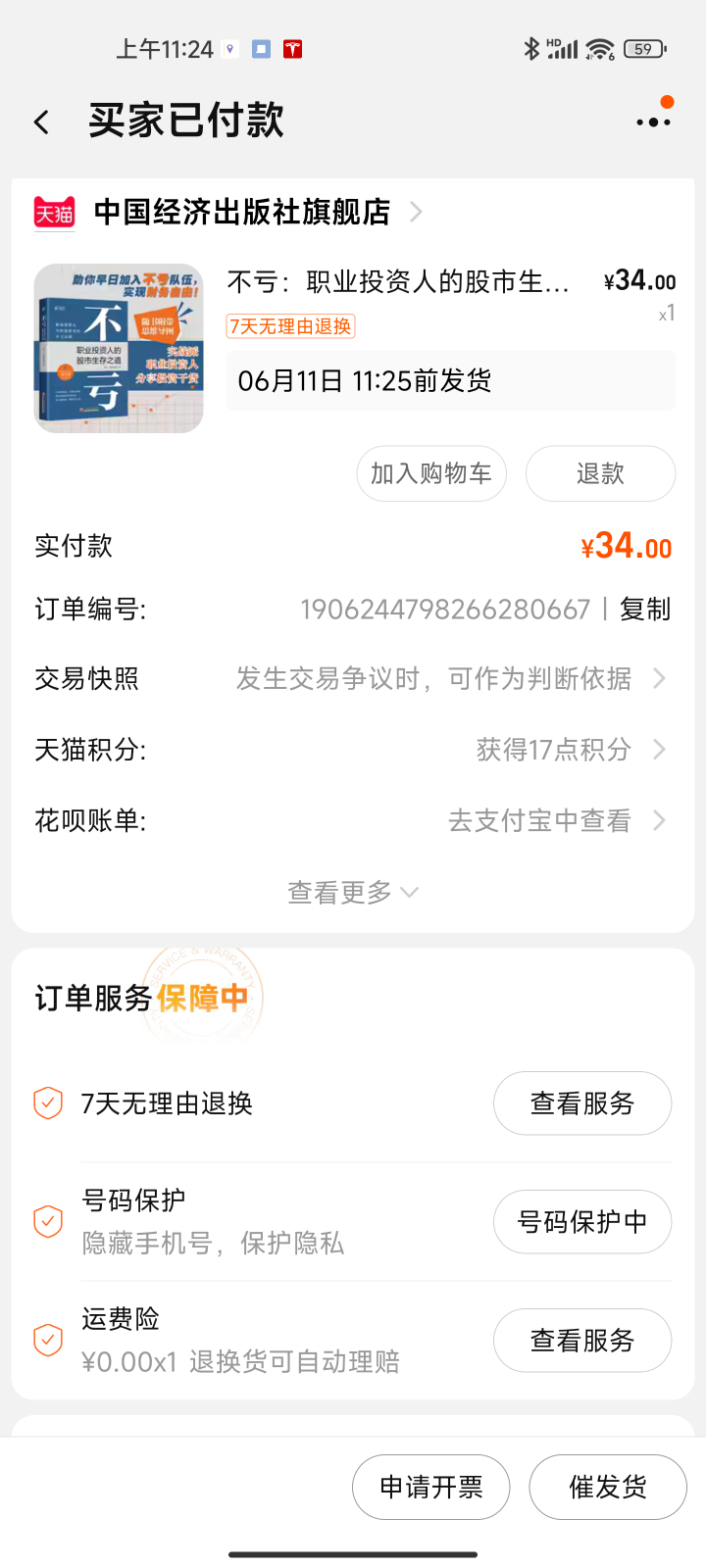The image size is (706, 1568).
Task: Urge the seller to ship with 催发货
Action: click(x=608, y=1488)
